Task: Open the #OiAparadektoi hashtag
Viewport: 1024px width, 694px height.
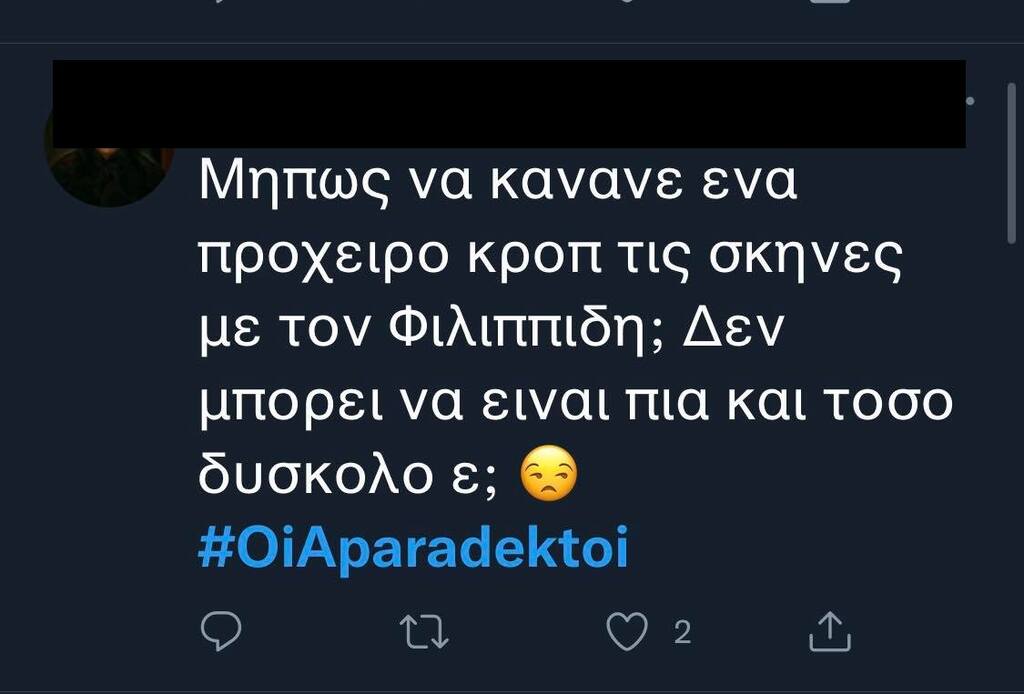Action: pyautogui.click(x=413, y=549)
